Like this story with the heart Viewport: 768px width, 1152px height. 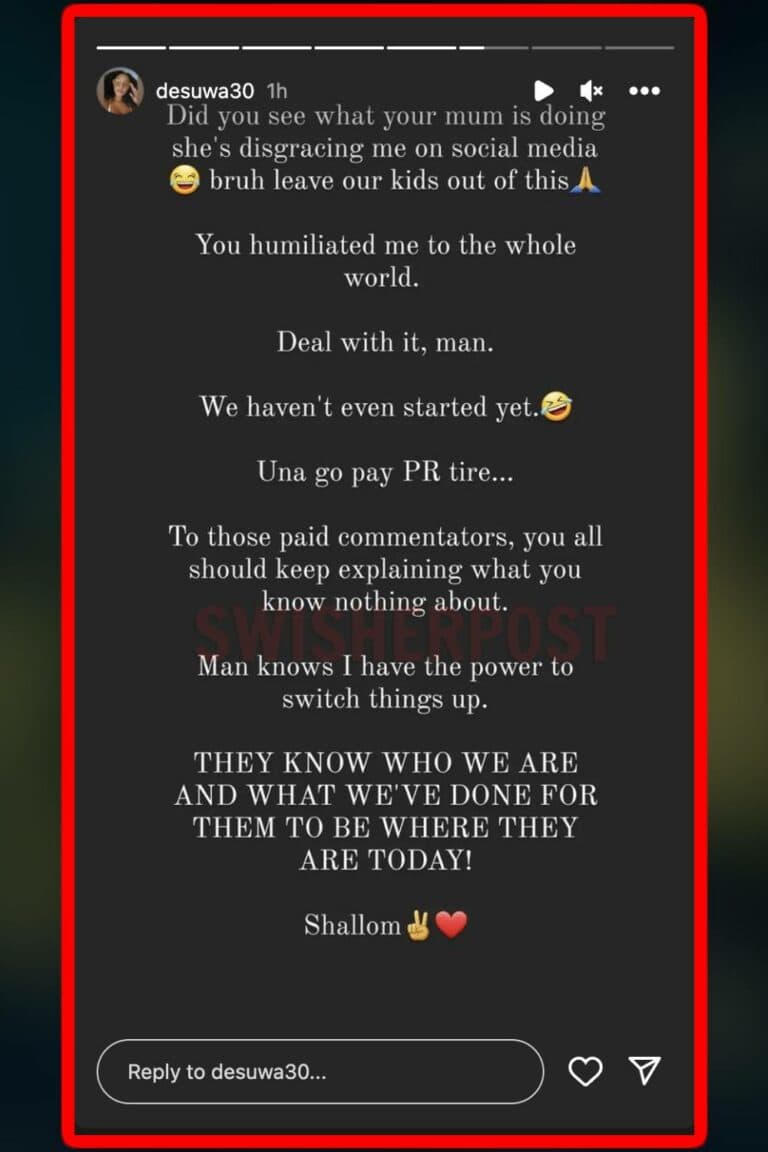click(x=585, y=1072)
